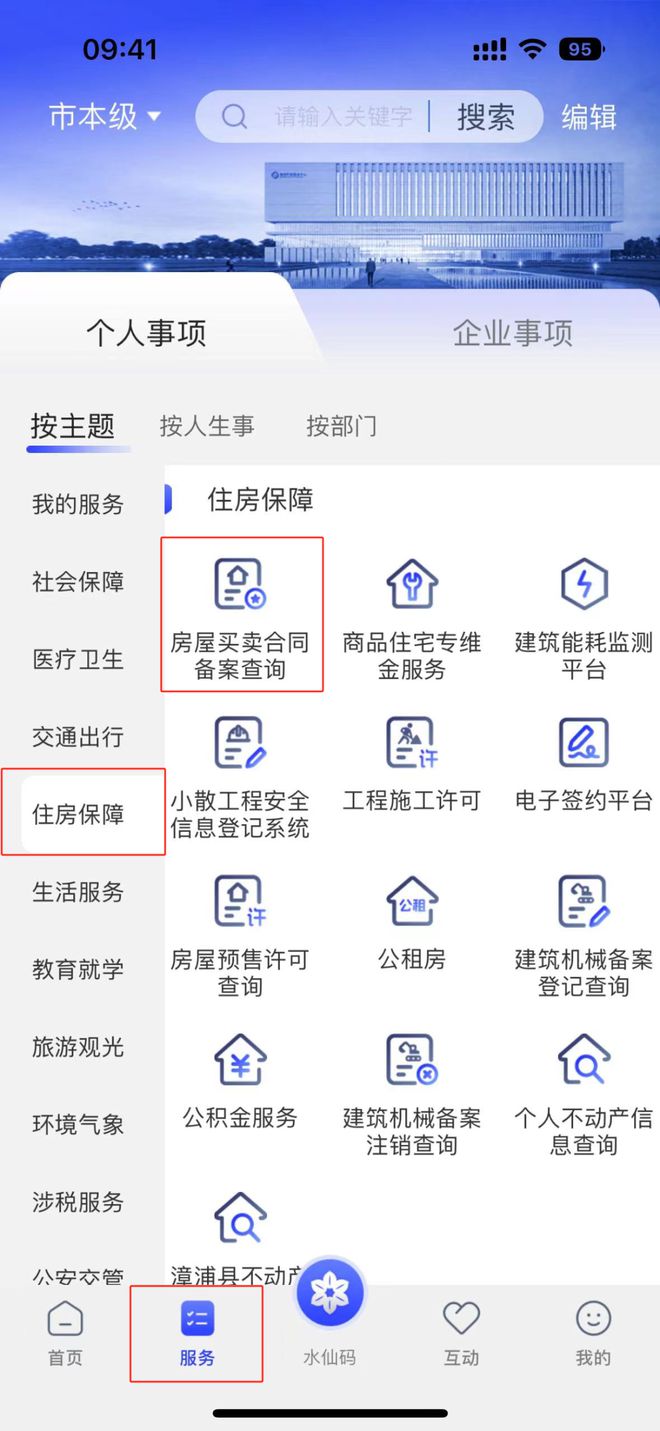Switch to the 按人生事 tab
This screenshot has width=660, height=1431.
[207, 426]
